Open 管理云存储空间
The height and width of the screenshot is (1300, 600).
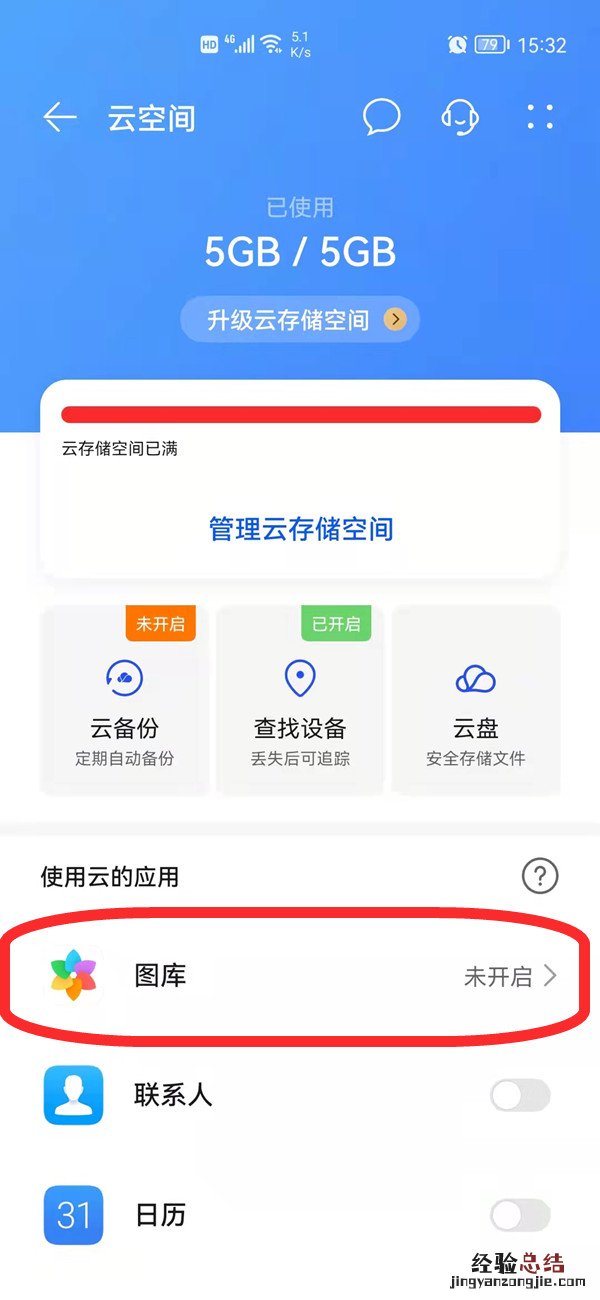click(x=300, y=528)
